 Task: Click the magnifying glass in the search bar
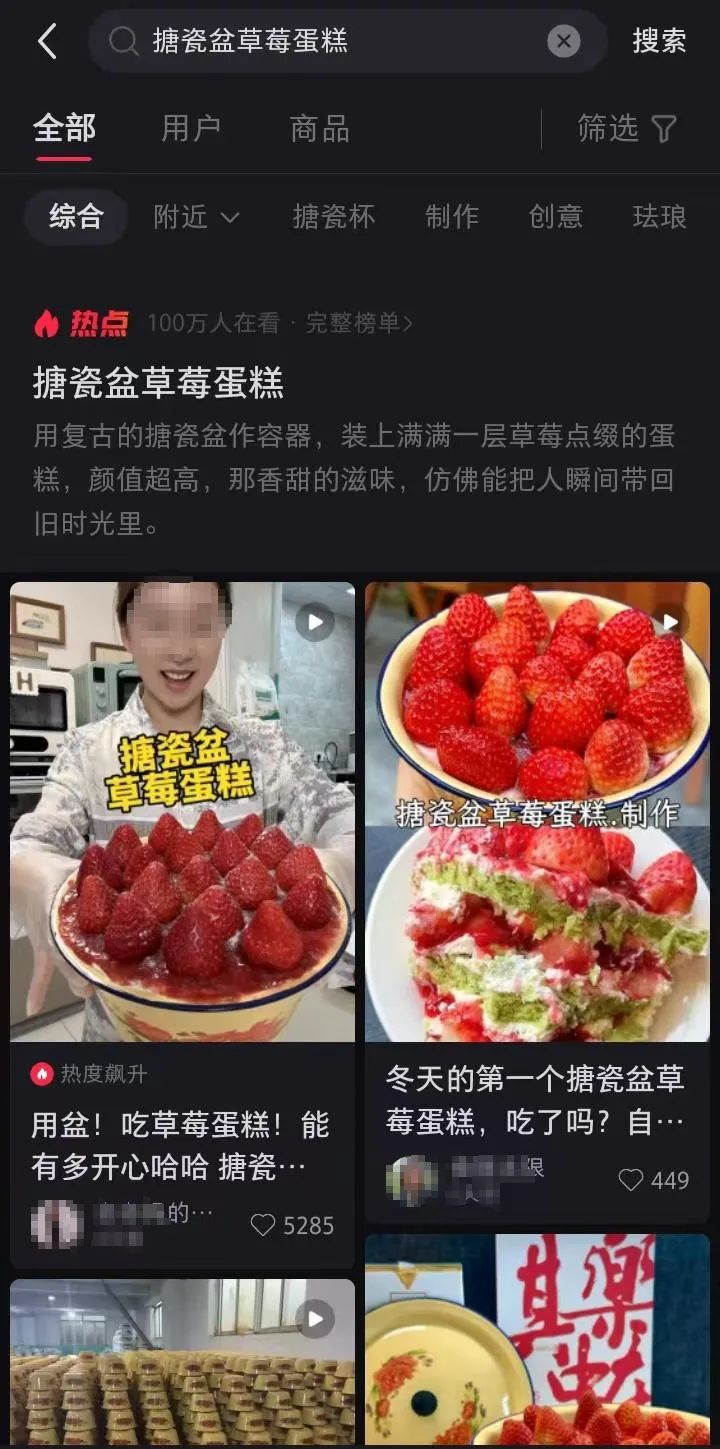(122, 41)
